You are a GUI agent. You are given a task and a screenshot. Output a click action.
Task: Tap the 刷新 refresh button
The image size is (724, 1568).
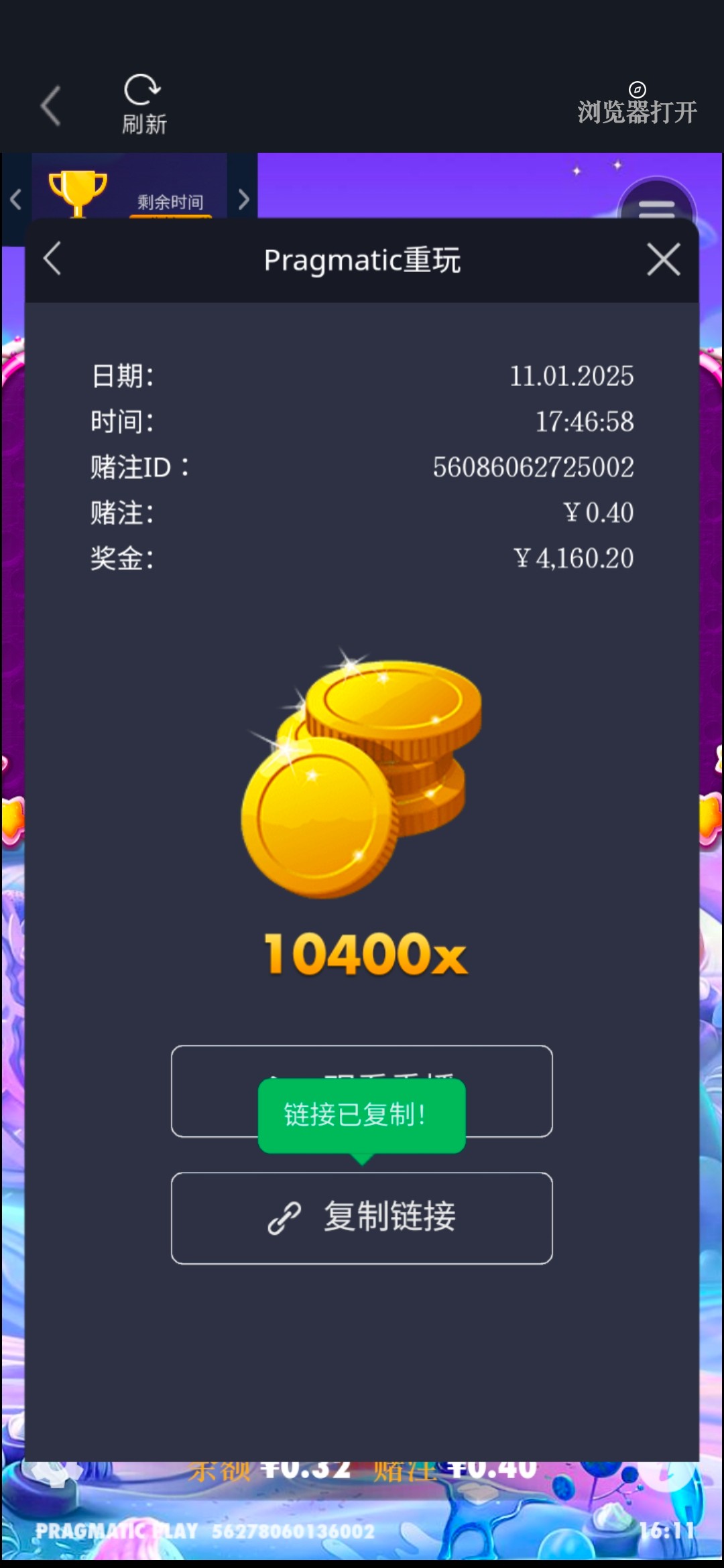pos(143,104)
